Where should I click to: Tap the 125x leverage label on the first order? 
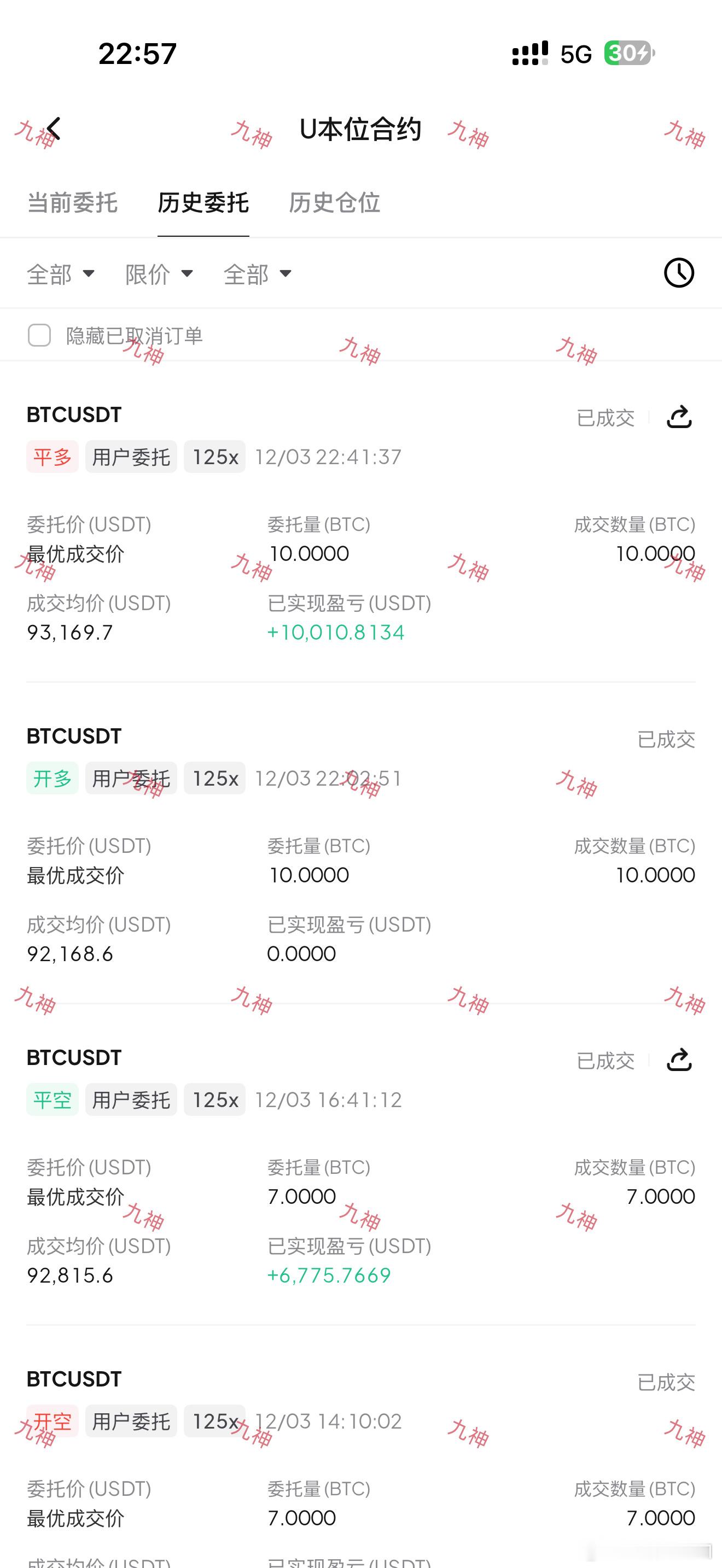pyautogui.click(x=214, y=457)
